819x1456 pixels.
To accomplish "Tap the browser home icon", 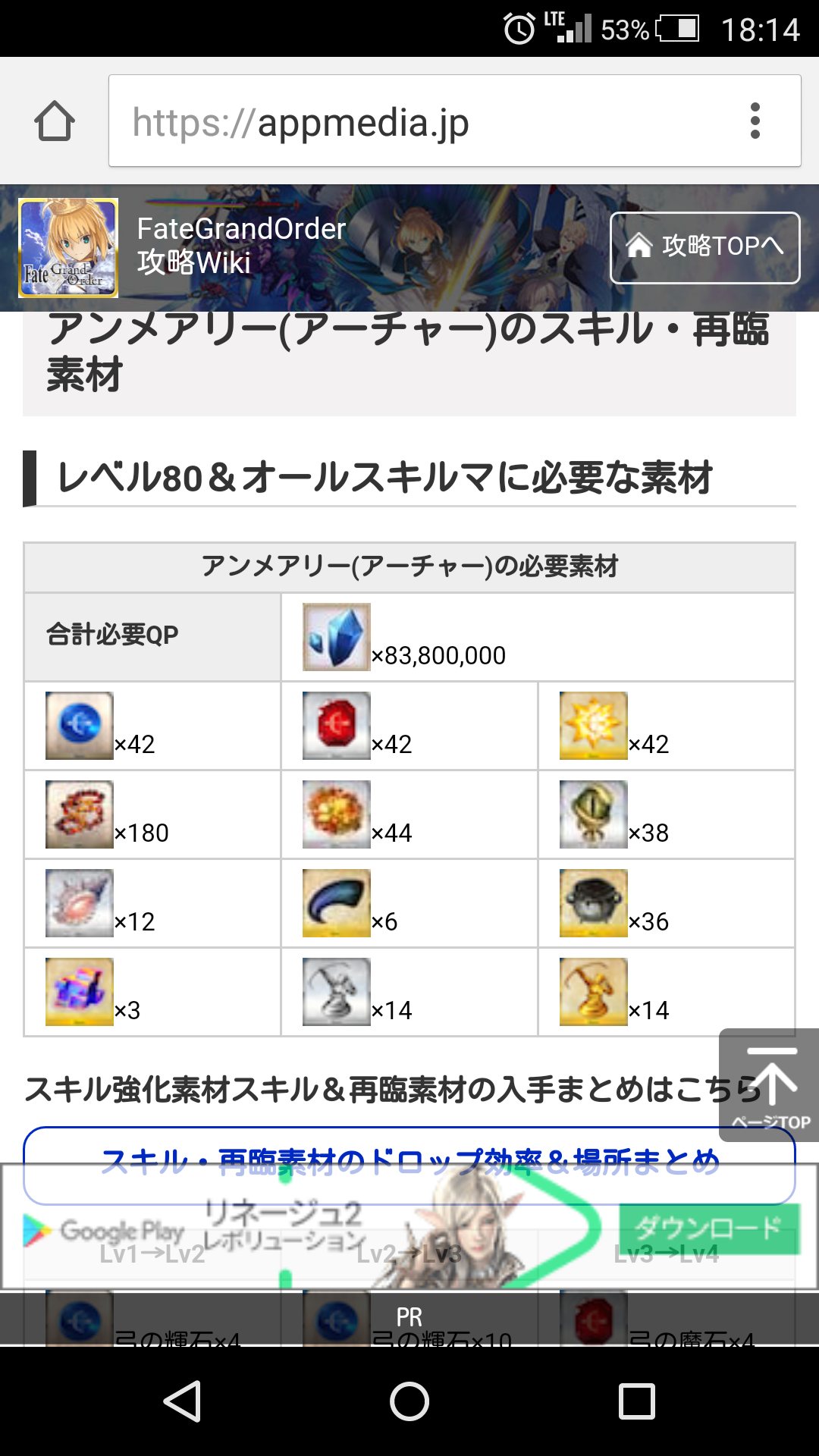I will tap(55, 121).
